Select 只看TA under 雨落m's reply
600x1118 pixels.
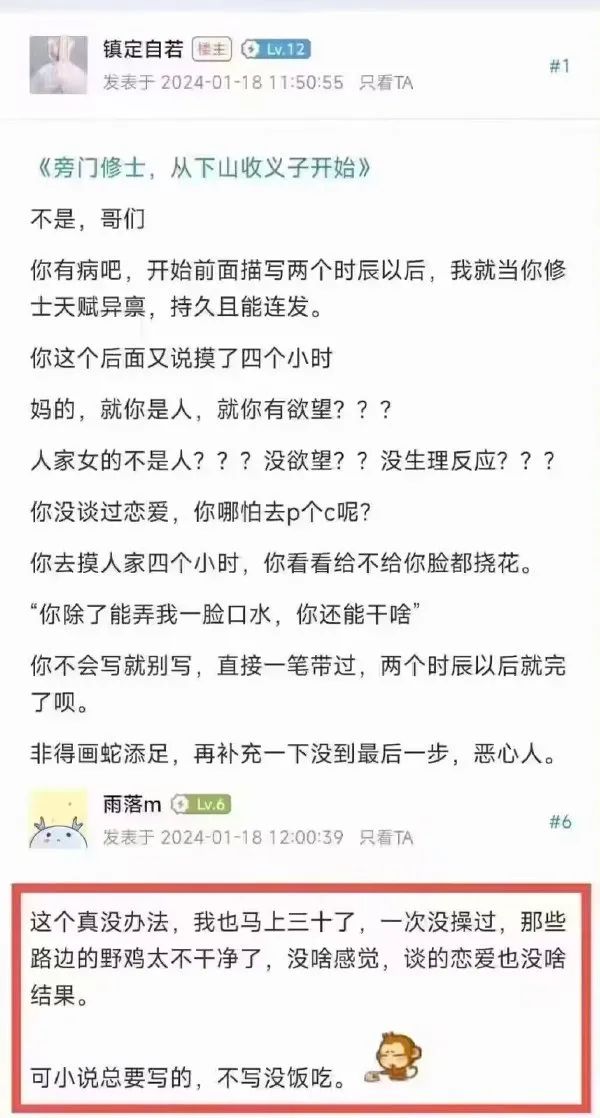(386, 837)
